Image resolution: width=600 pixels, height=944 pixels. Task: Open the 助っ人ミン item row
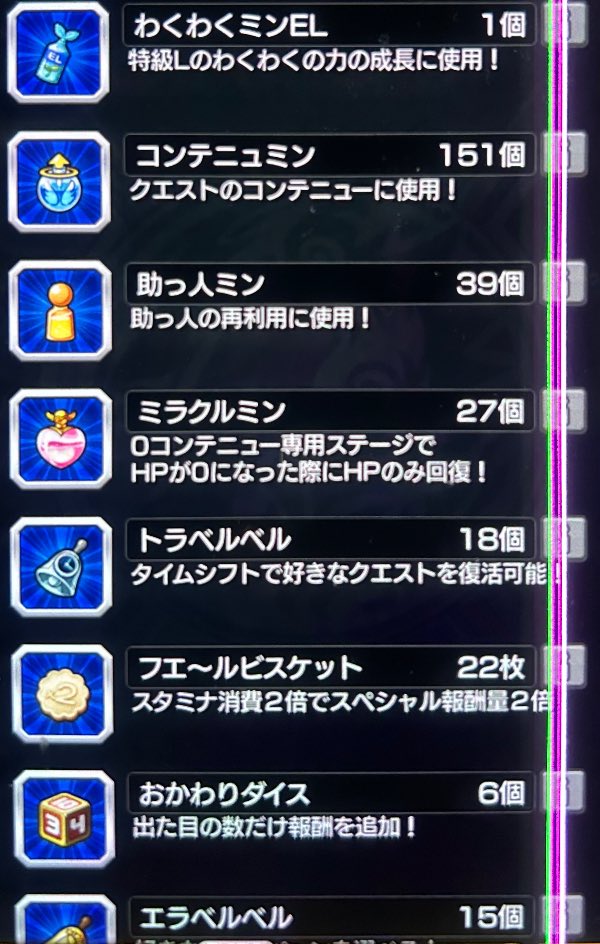[x=330, y=285]
